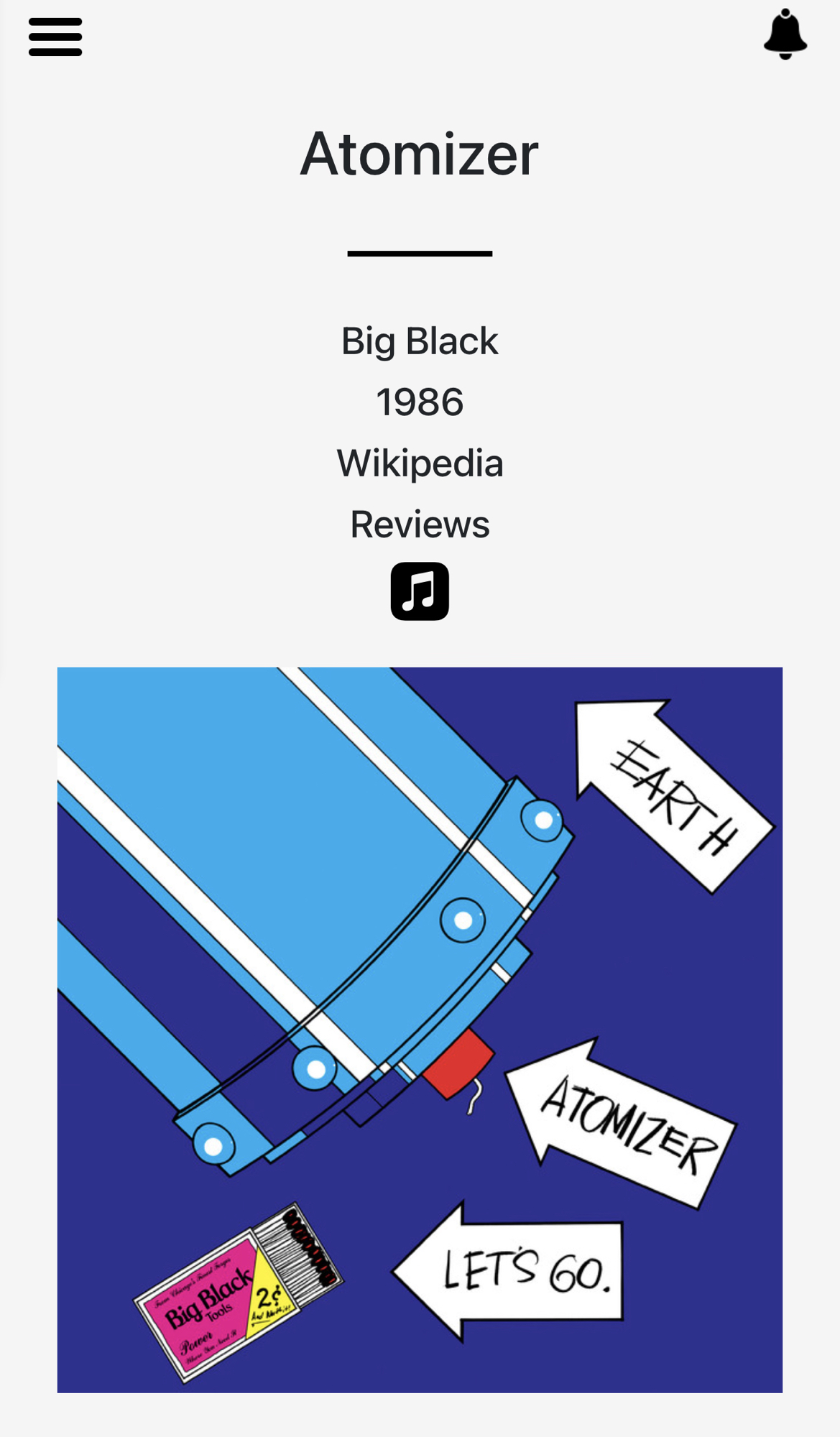Open the Atomizer album cover

tap(420, 1030)
